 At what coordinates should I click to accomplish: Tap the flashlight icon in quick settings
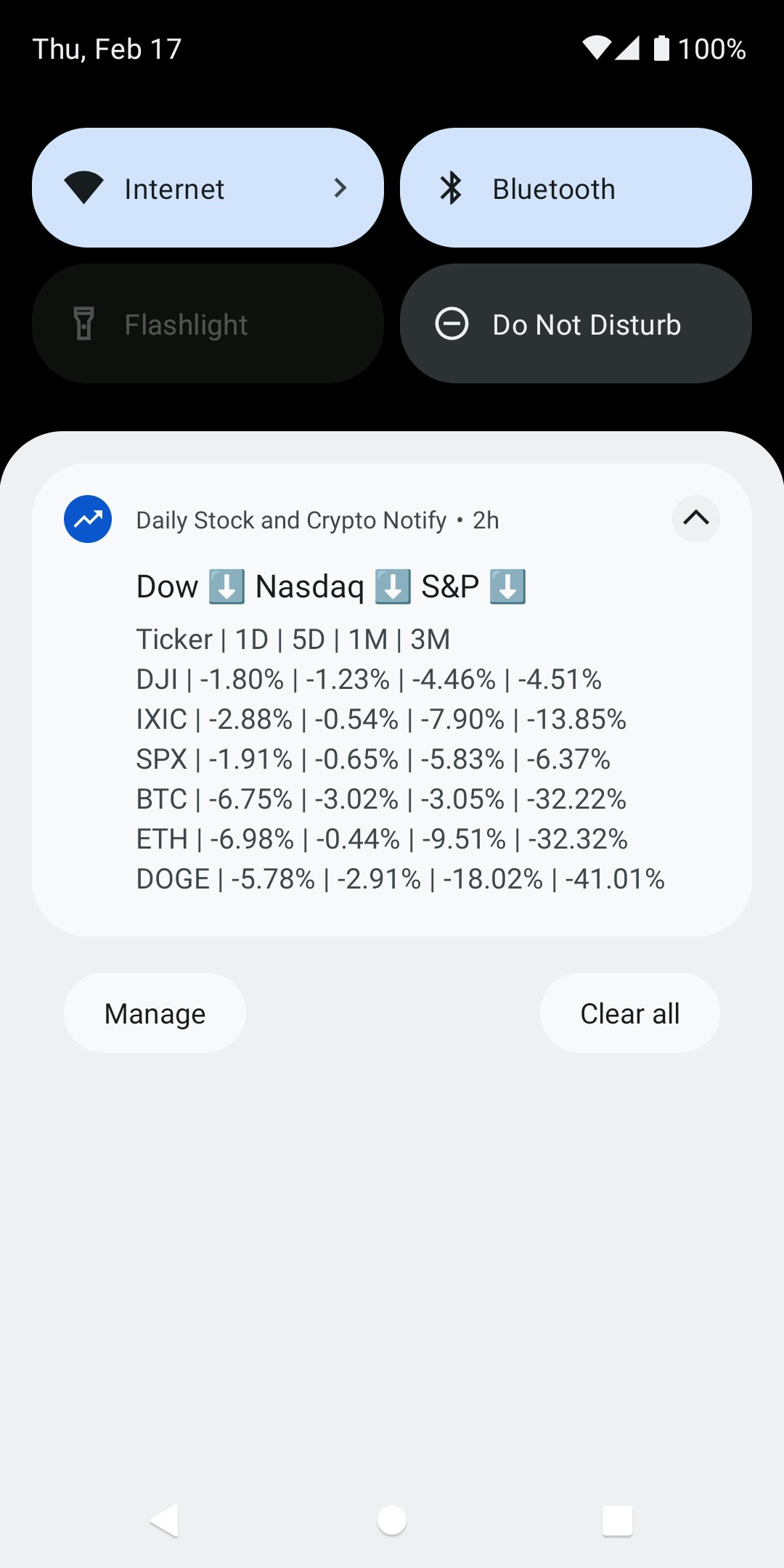tap(83, 324)
